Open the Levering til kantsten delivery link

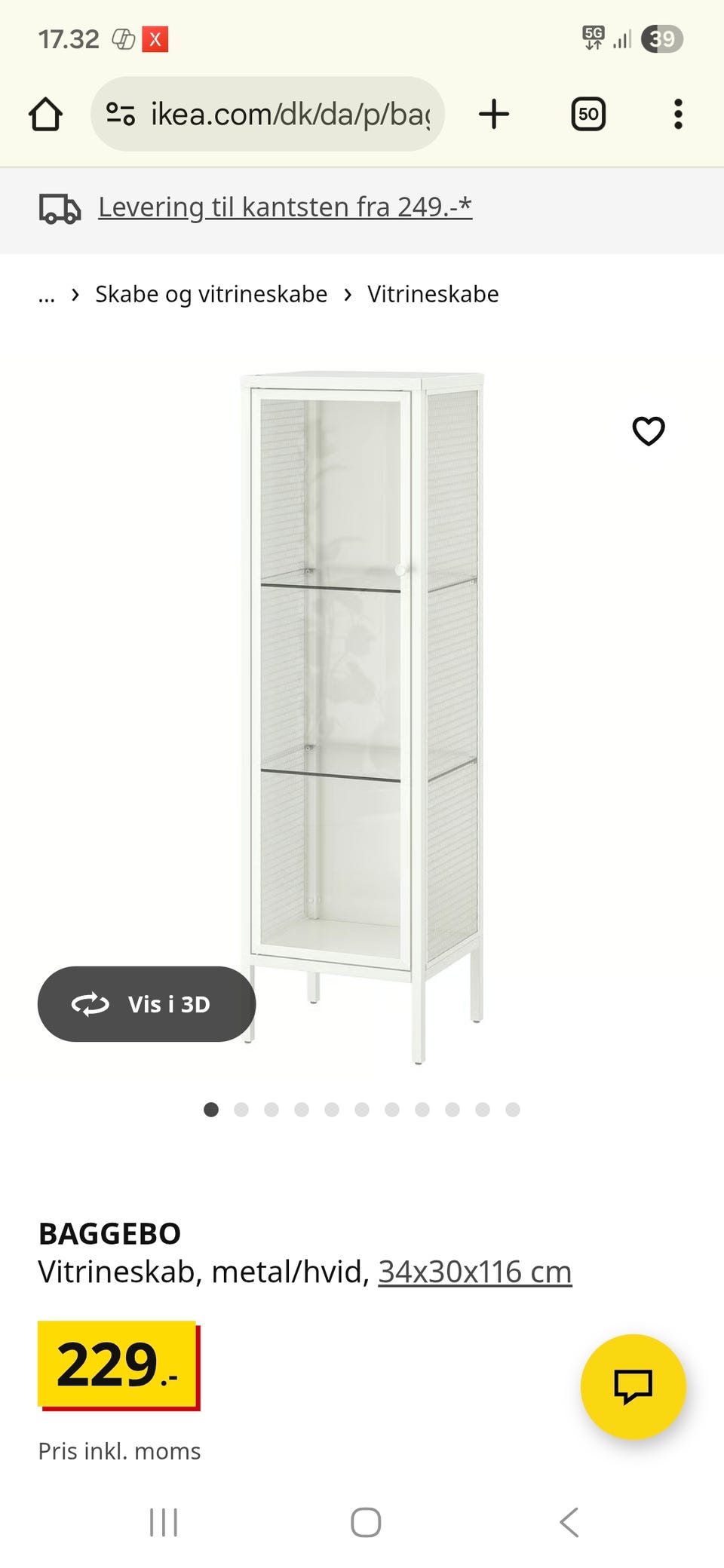285,207
